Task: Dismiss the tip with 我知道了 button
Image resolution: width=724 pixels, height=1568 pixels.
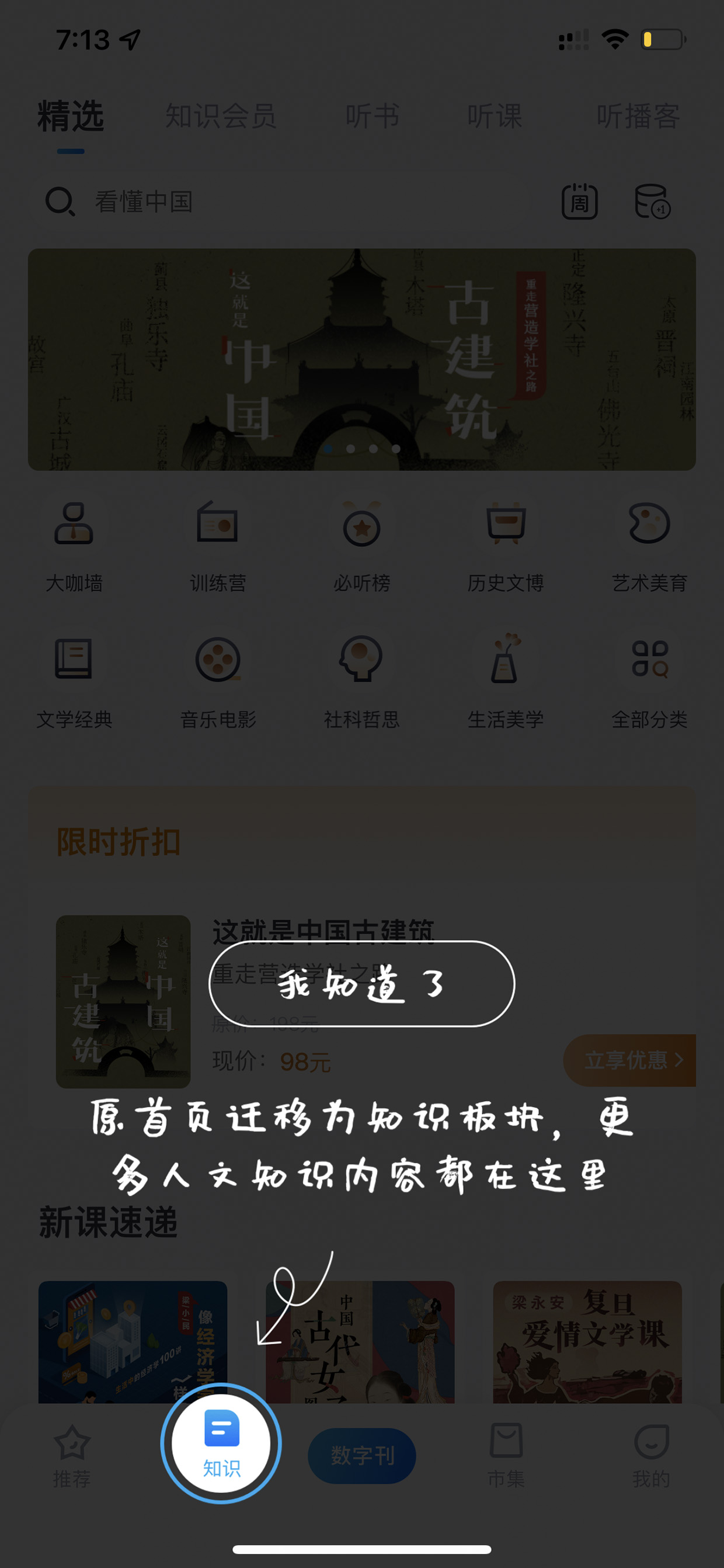Action: (361, 984)
